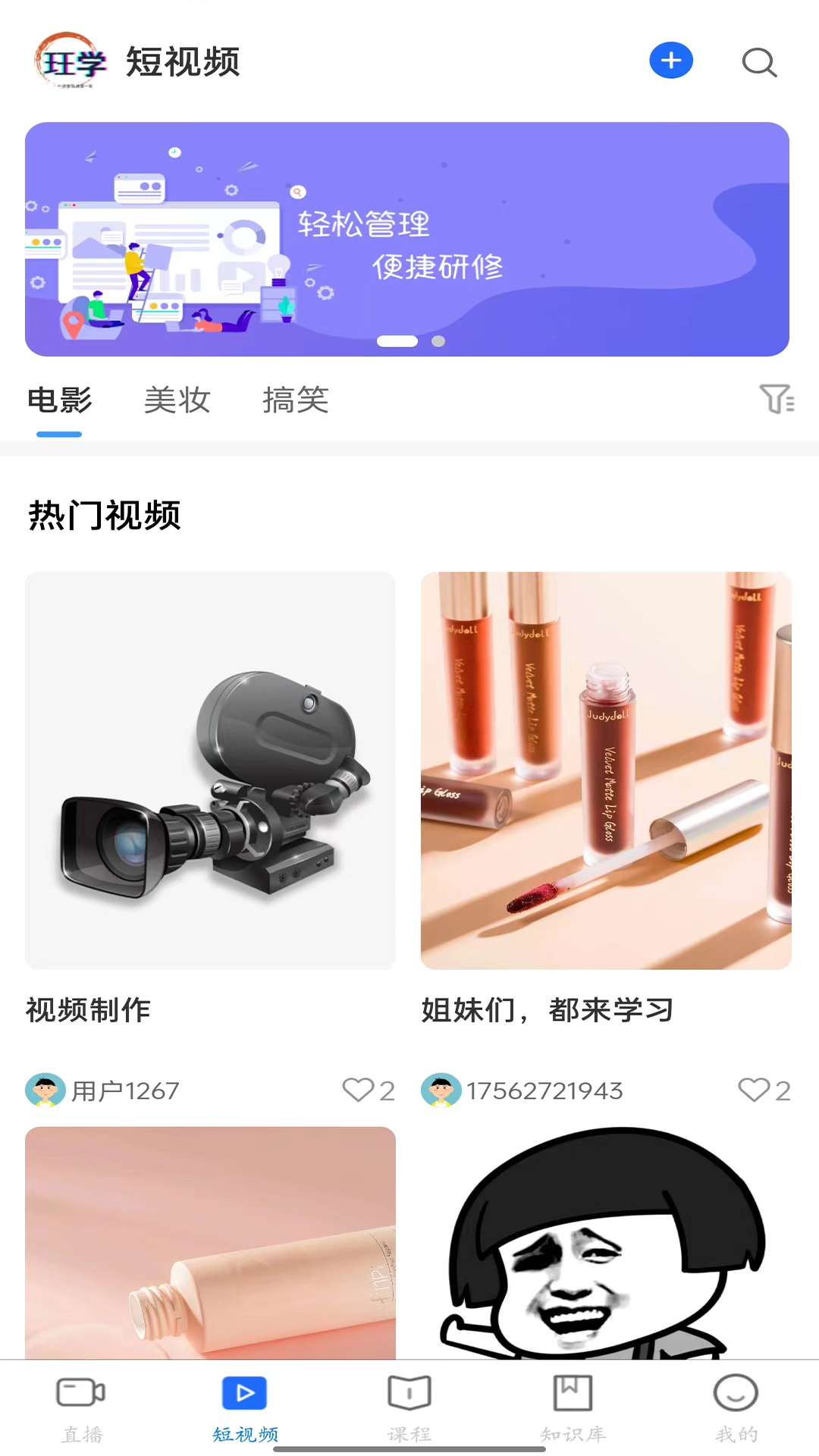This screenshot has height=1456, width=819.
Task: Open the 知识库 section
Action: 572,1407
